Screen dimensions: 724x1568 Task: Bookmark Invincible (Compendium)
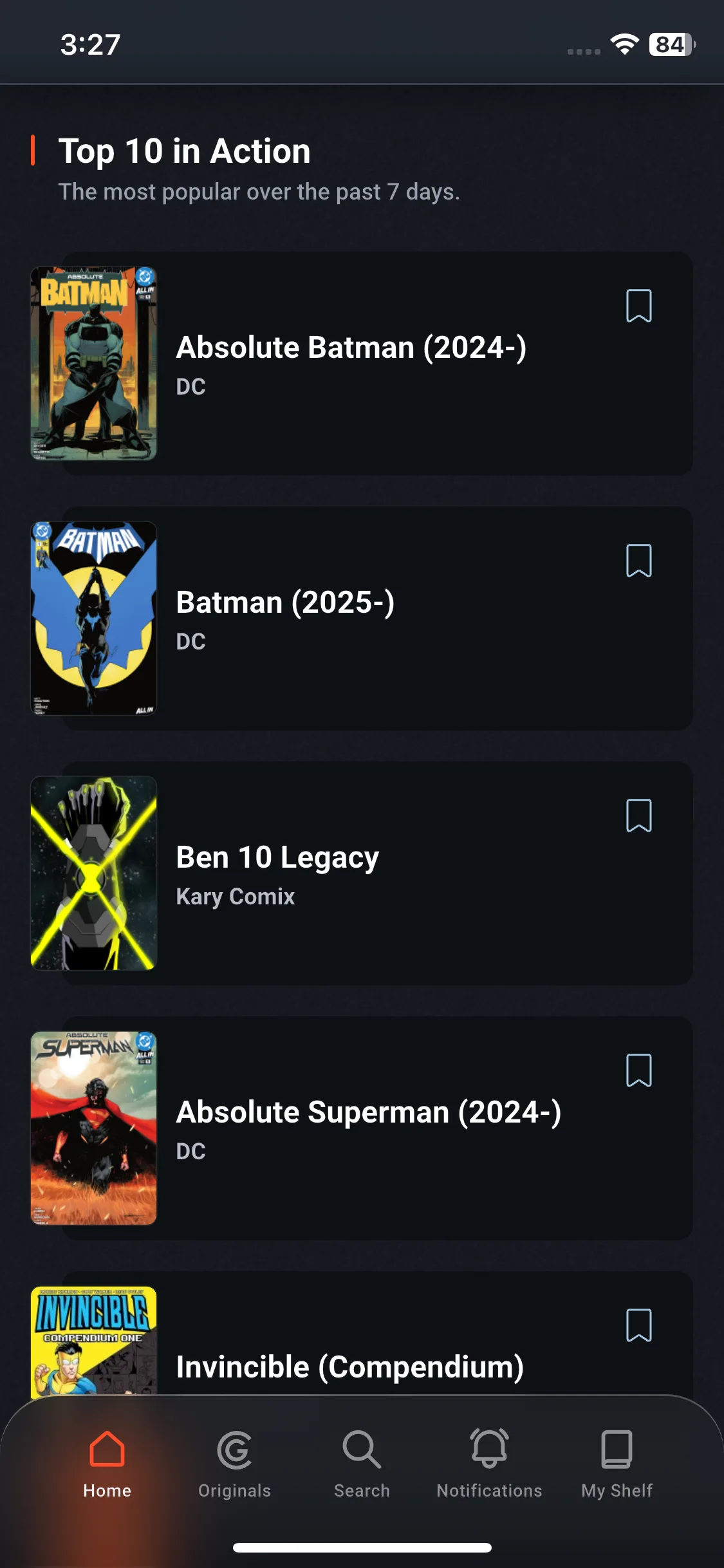point(638,1325)
